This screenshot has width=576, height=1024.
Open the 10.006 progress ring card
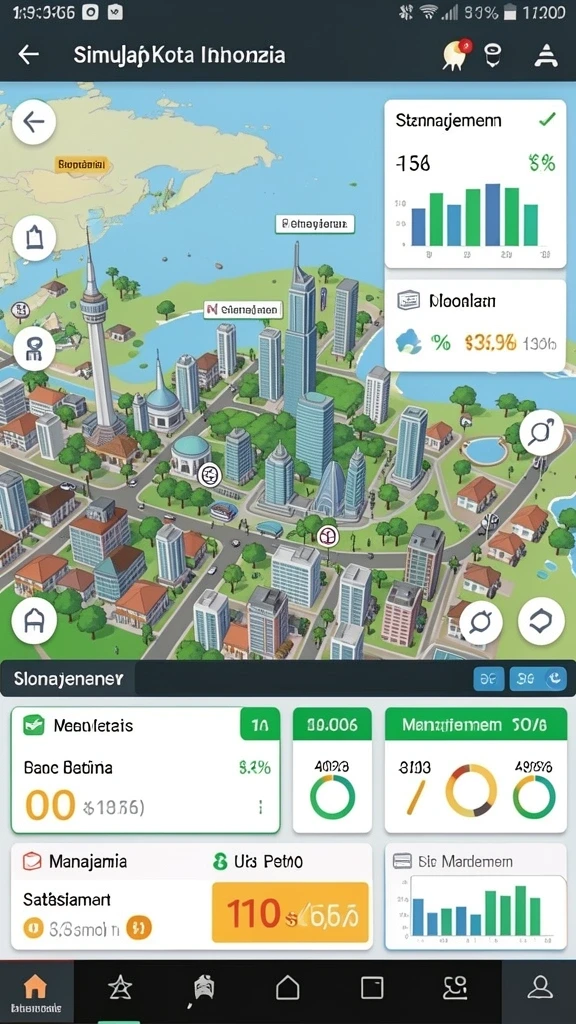coord(332,771)
